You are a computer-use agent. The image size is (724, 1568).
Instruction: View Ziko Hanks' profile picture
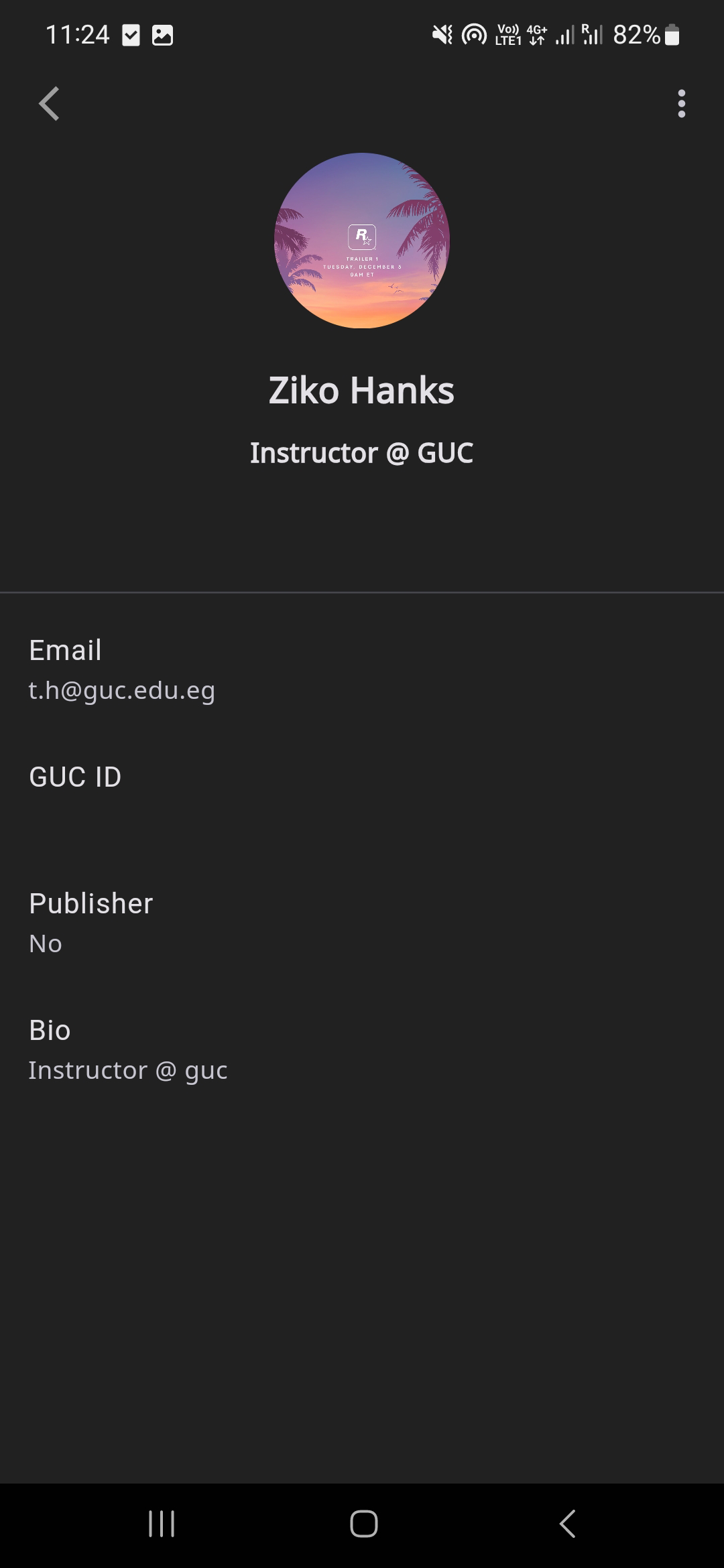[362, 241]
